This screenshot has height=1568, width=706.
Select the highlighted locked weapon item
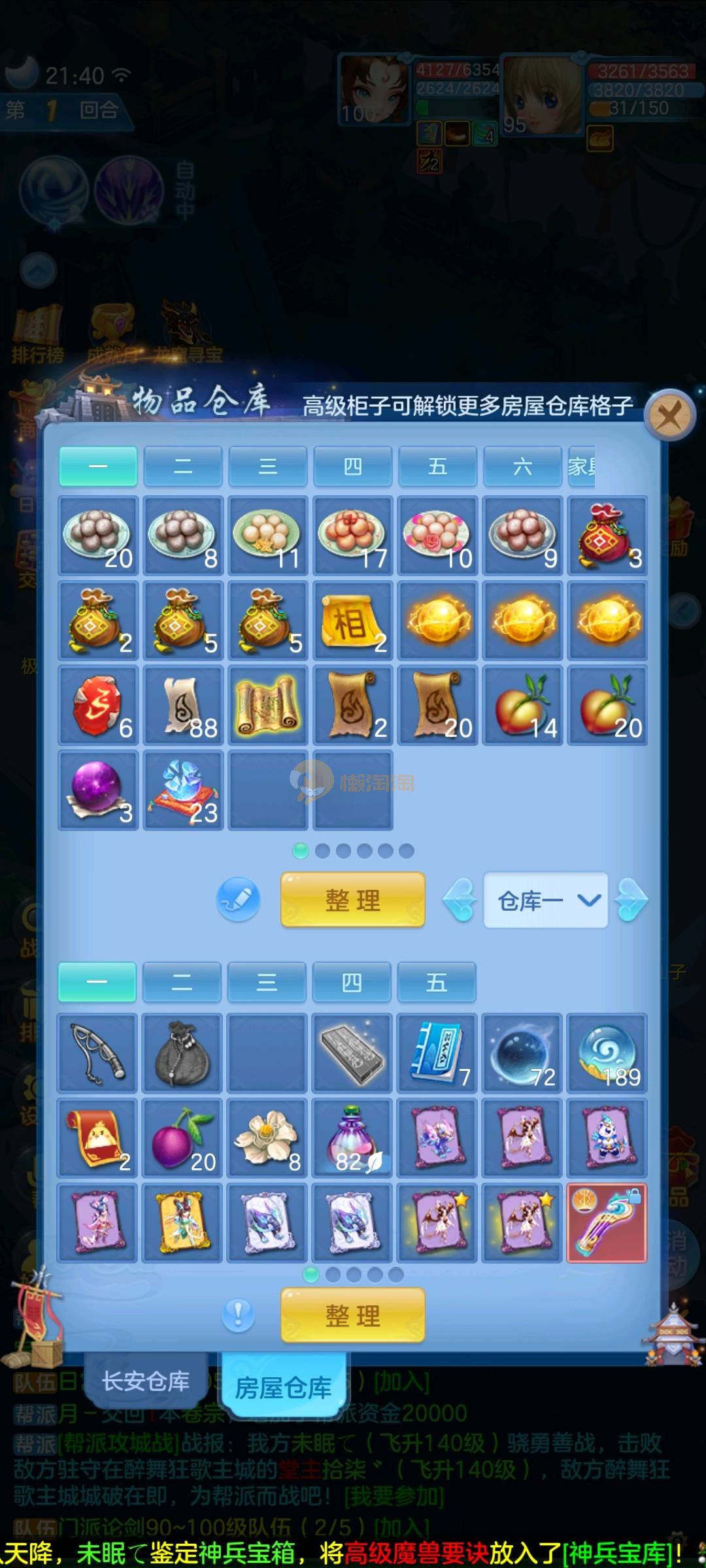[607, 1222]
